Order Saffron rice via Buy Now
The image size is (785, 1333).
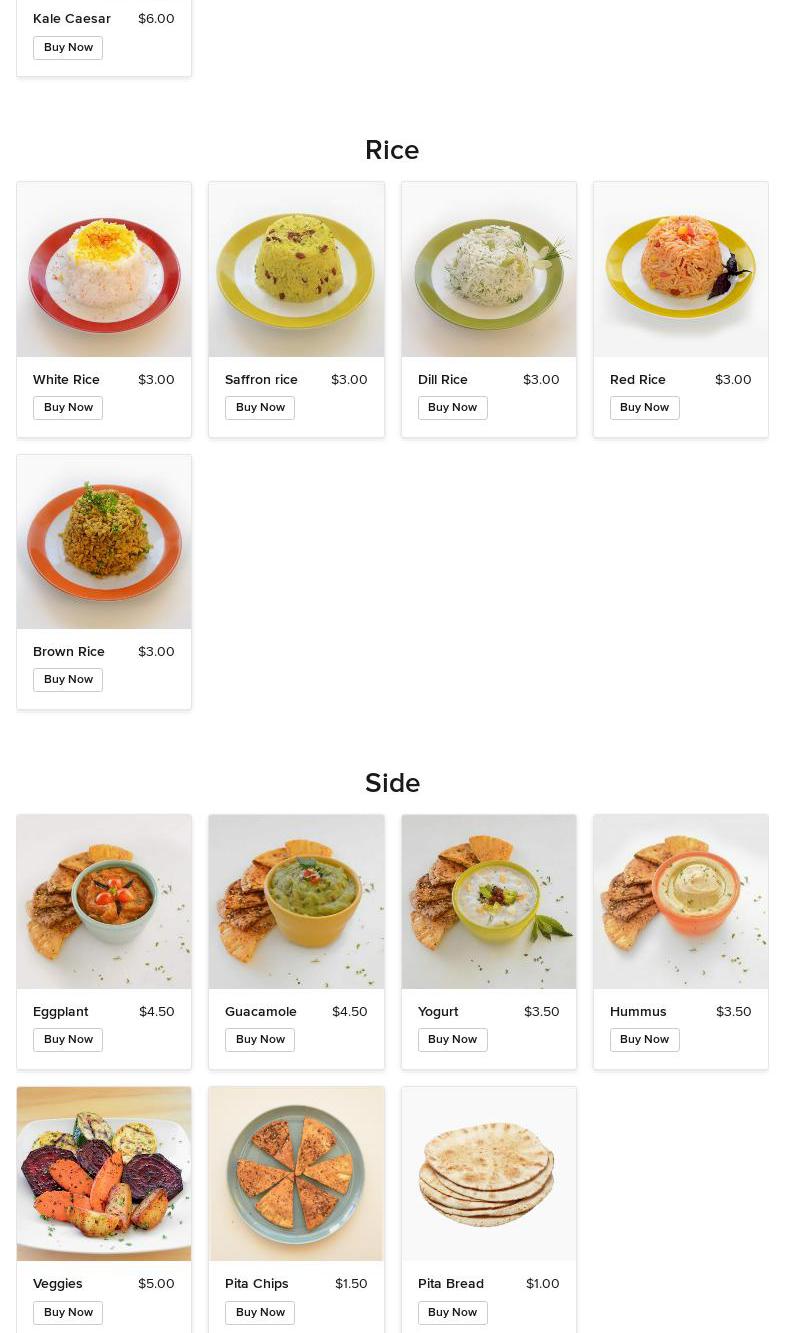260,408
